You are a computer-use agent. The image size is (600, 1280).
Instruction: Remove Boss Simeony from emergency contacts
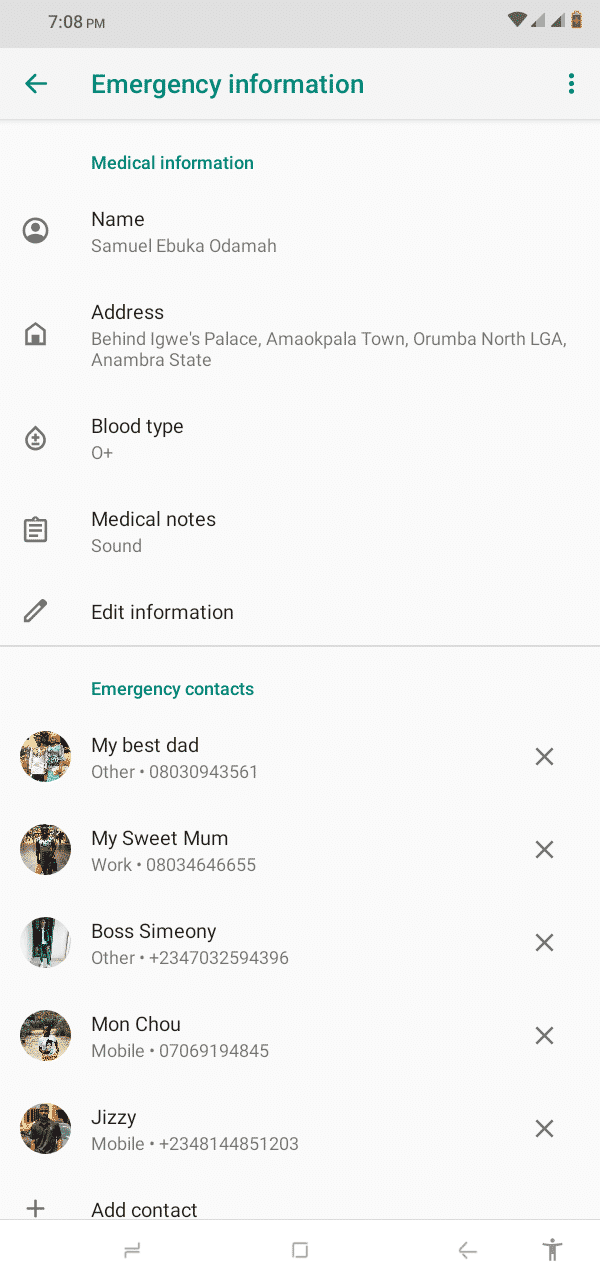point(544,943)
